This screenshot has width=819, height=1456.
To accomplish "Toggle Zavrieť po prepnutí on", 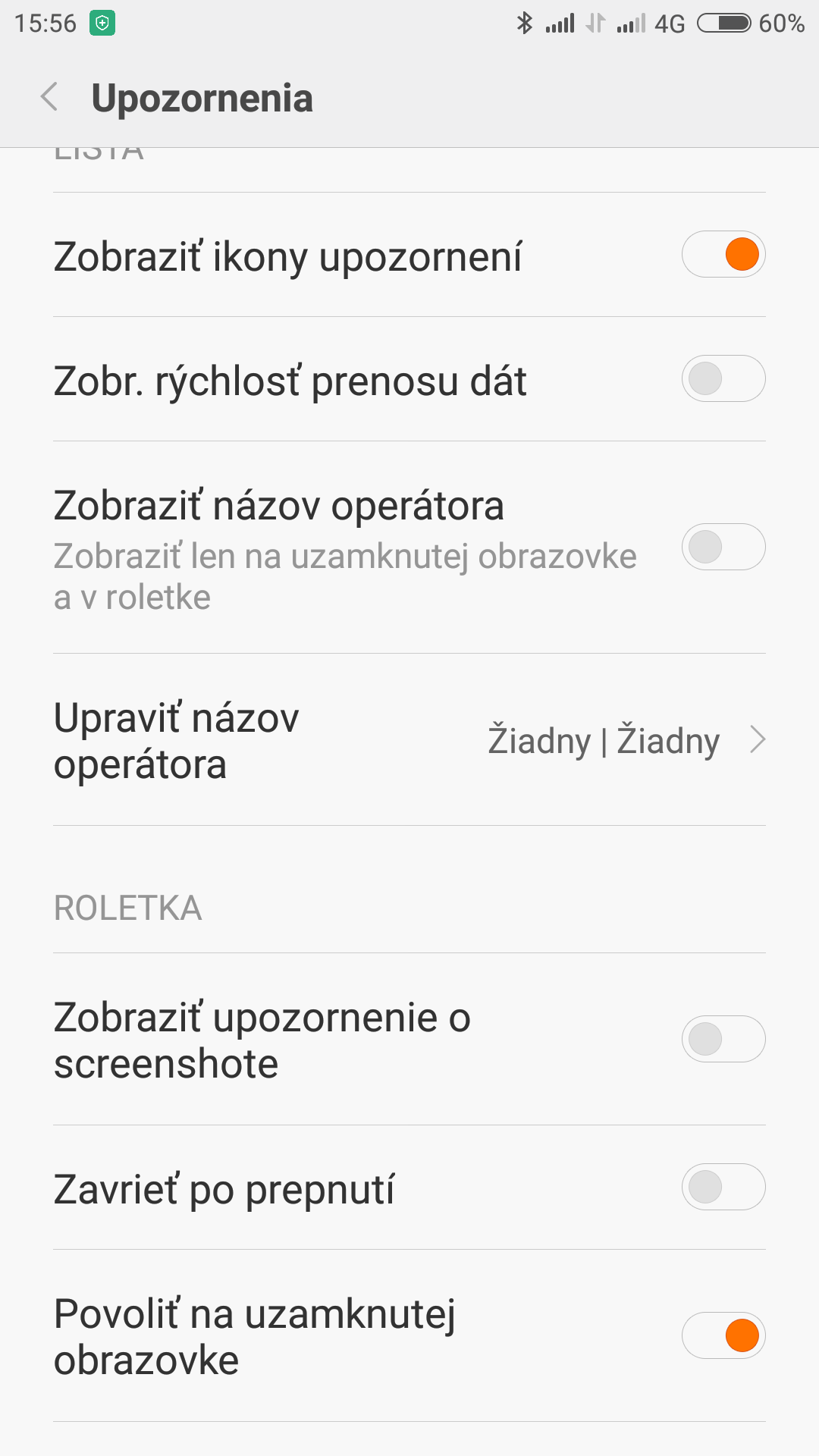I will pyautogui.click(x=723, y=1188).
